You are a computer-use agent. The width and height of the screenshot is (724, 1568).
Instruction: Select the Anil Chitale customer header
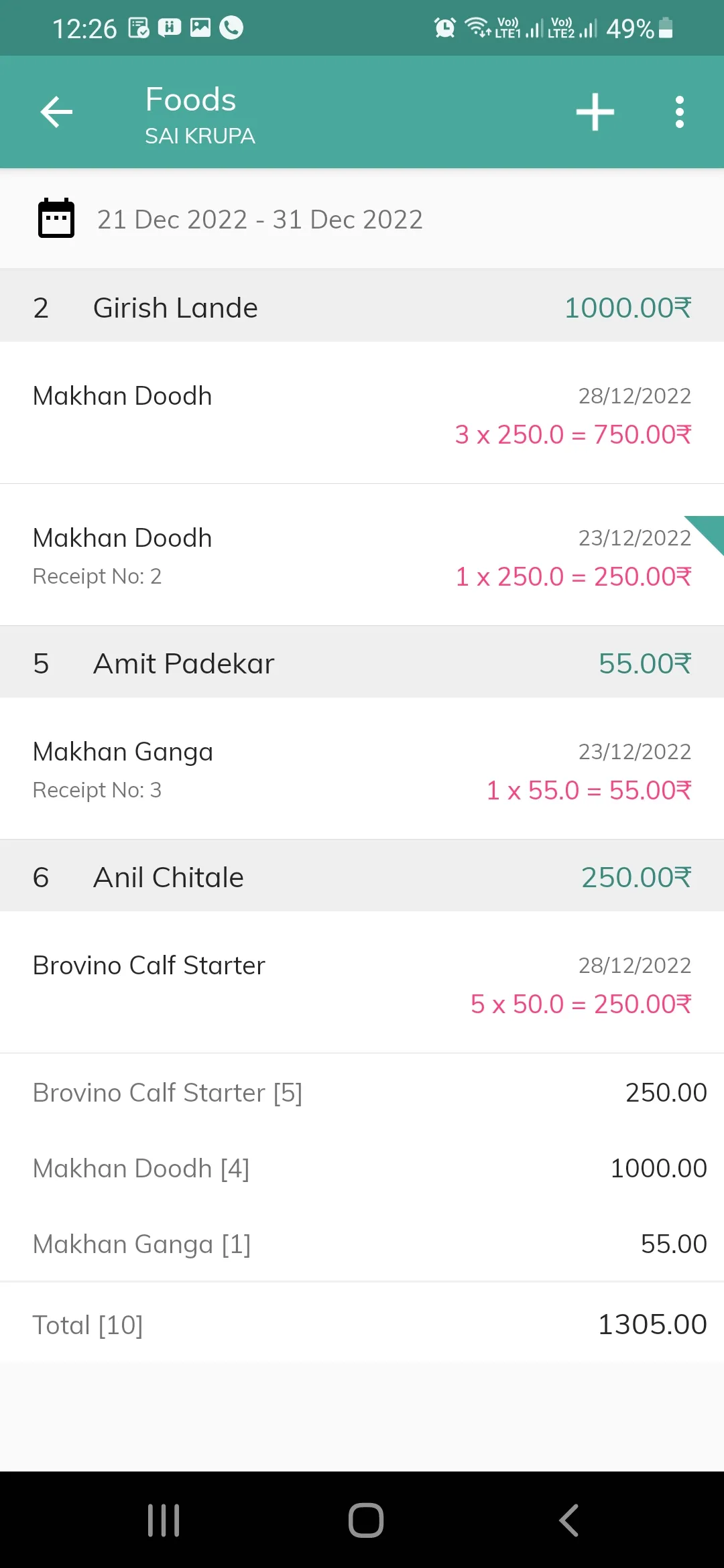(362, 876)
